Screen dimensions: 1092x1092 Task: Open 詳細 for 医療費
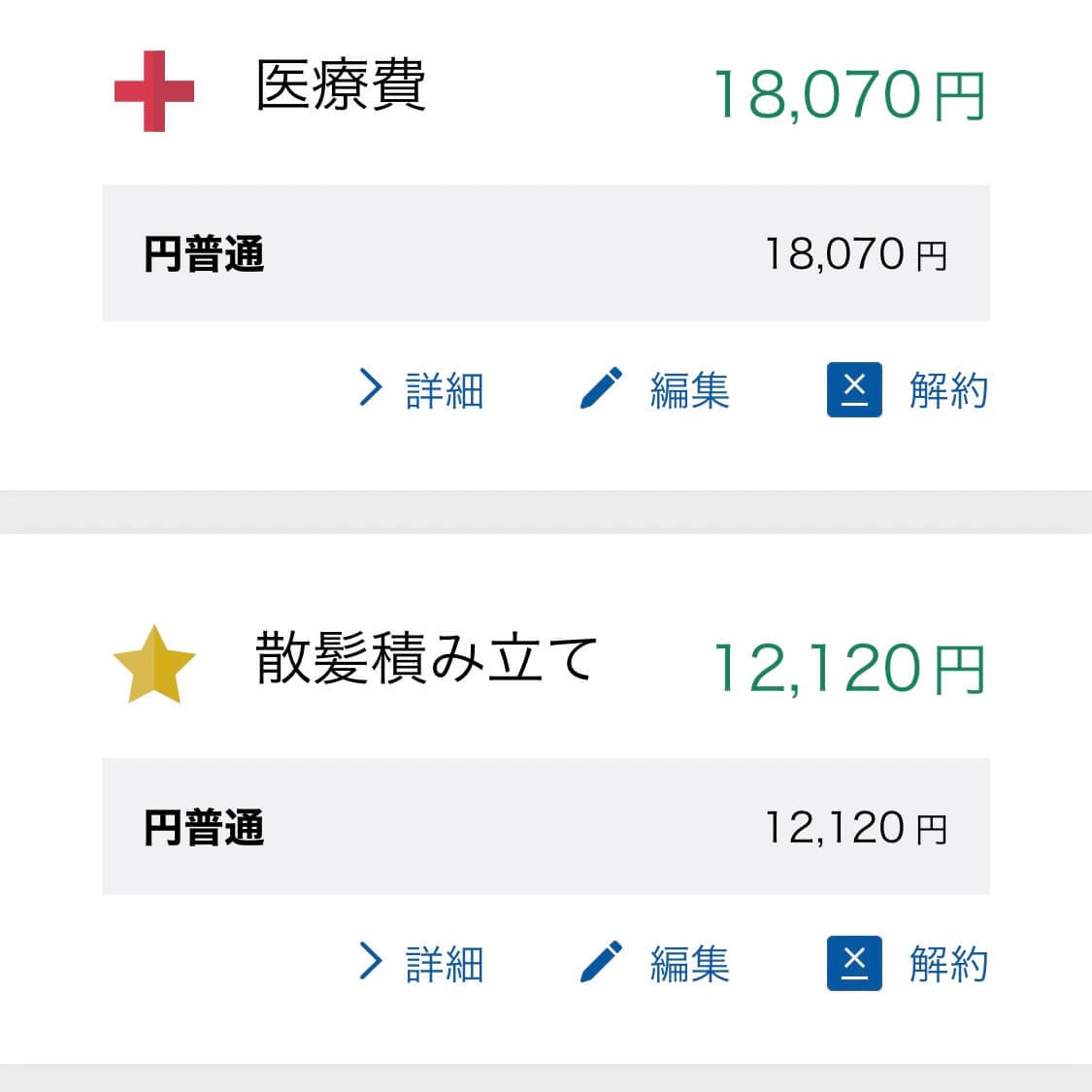pyautogui.click(x=422, y=390)
